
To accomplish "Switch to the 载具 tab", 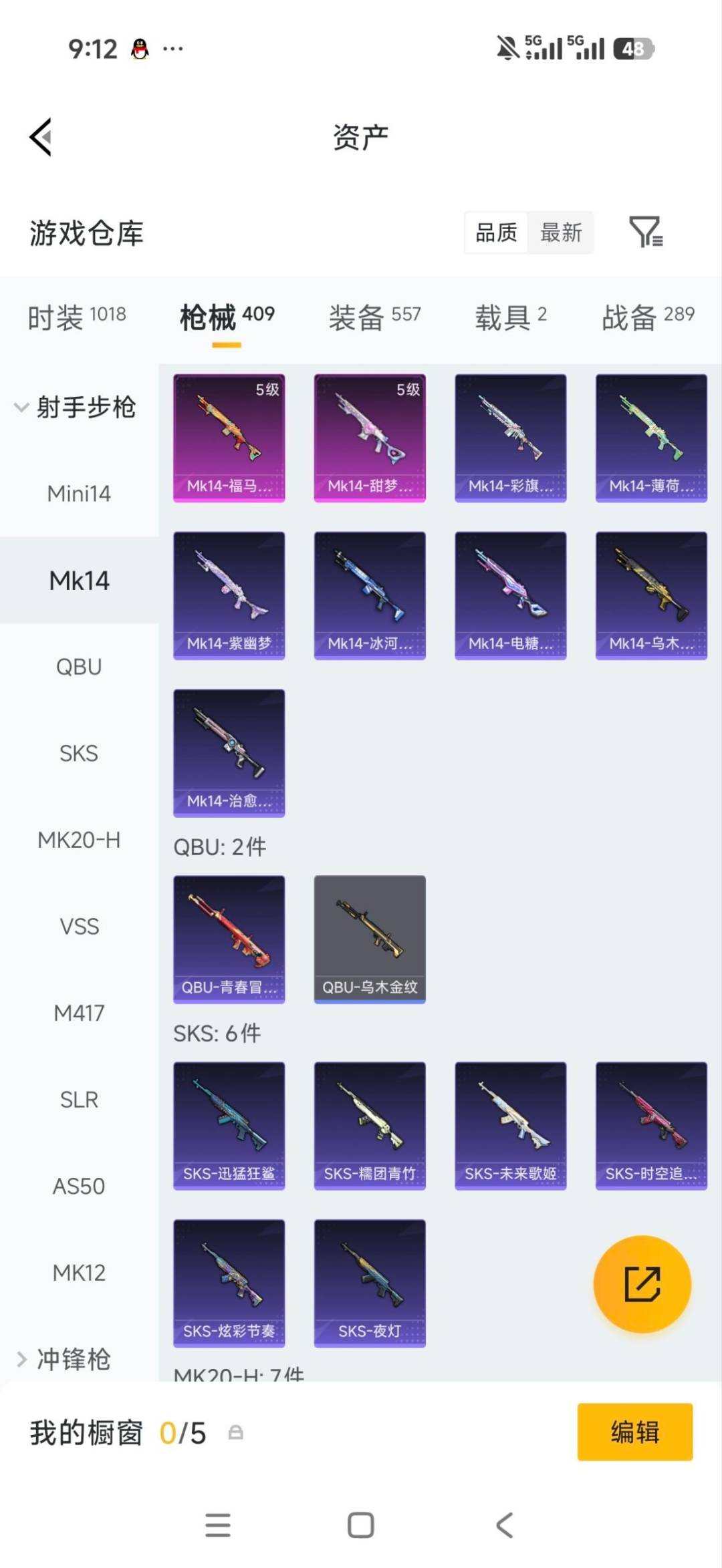I will [x=511, y=317].
